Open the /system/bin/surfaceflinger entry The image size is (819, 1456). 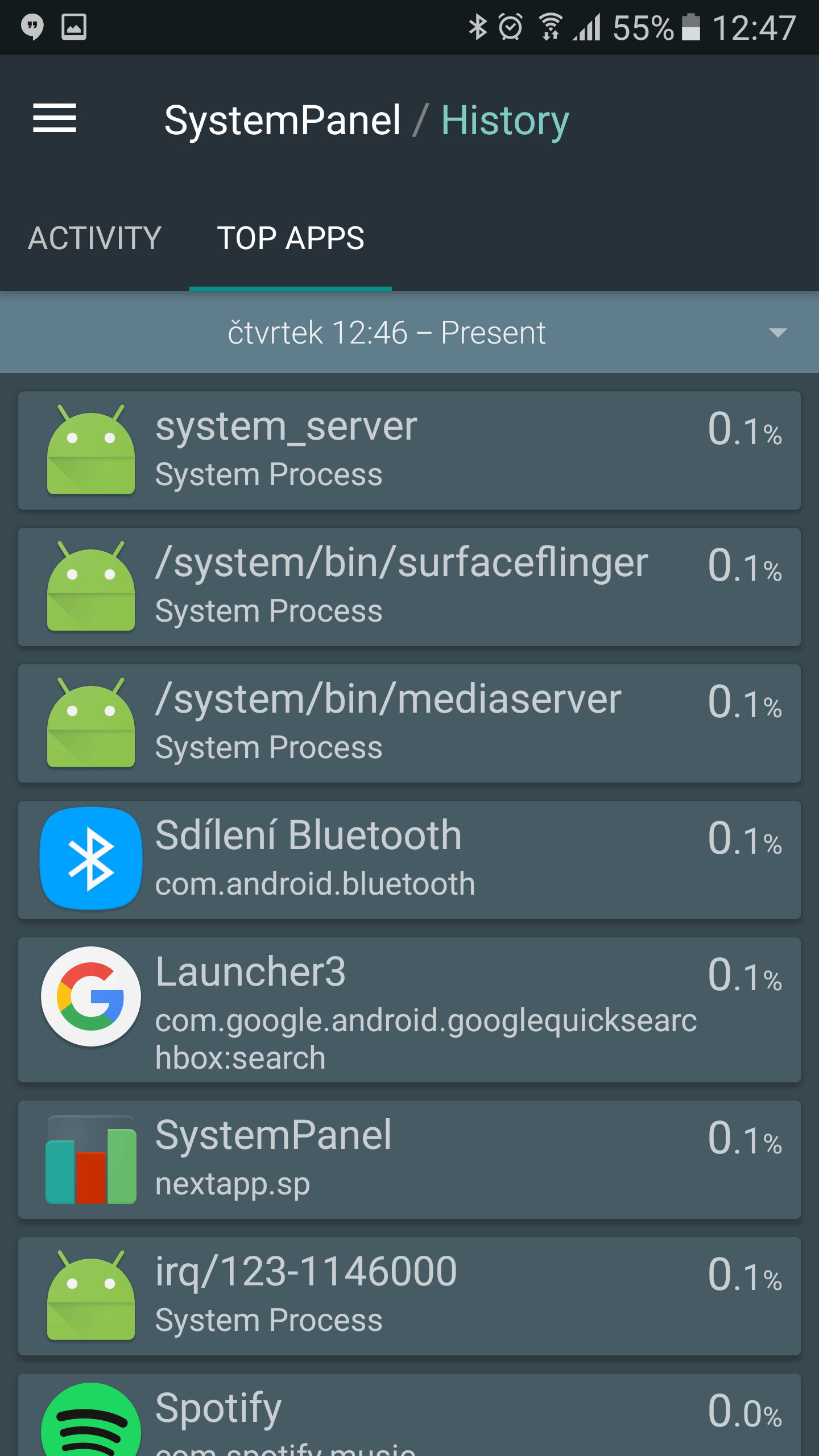point(409,587)
